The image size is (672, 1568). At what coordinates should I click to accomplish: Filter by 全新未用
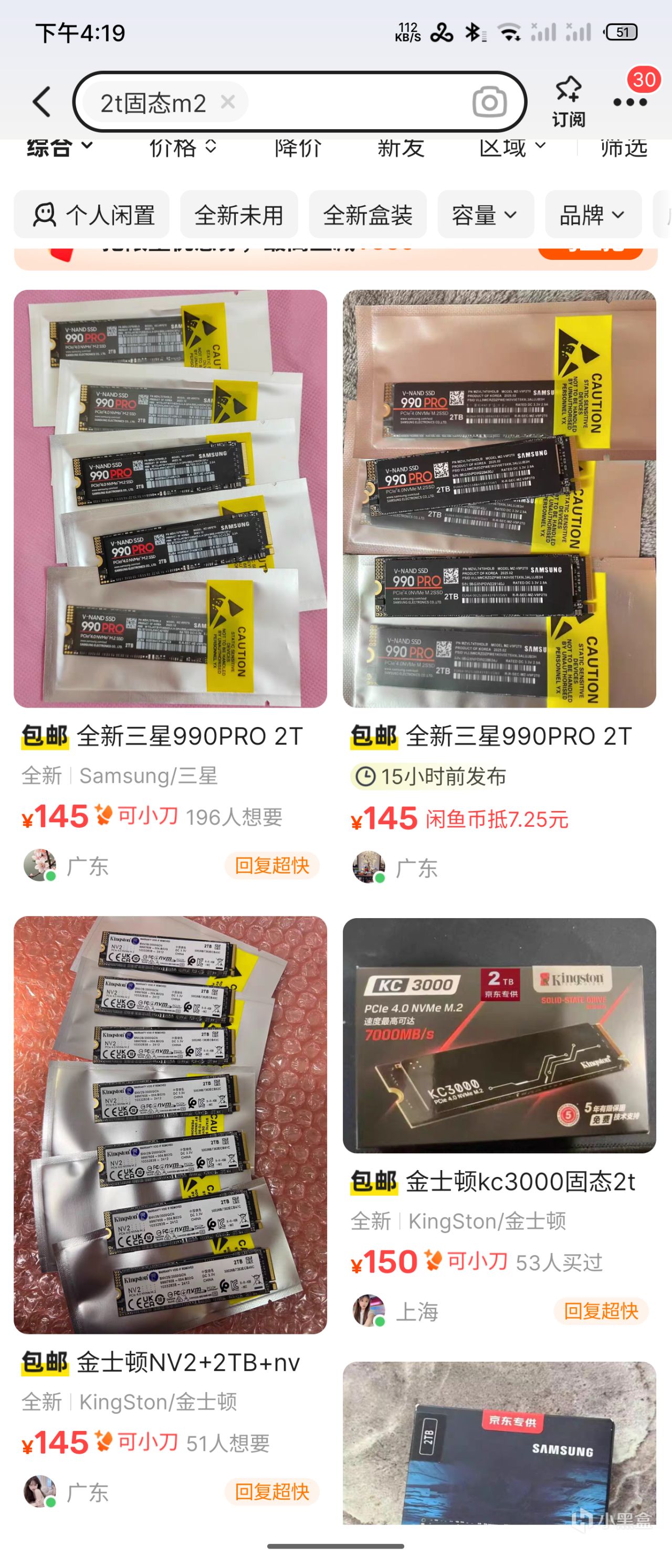(x=238, y=215)
